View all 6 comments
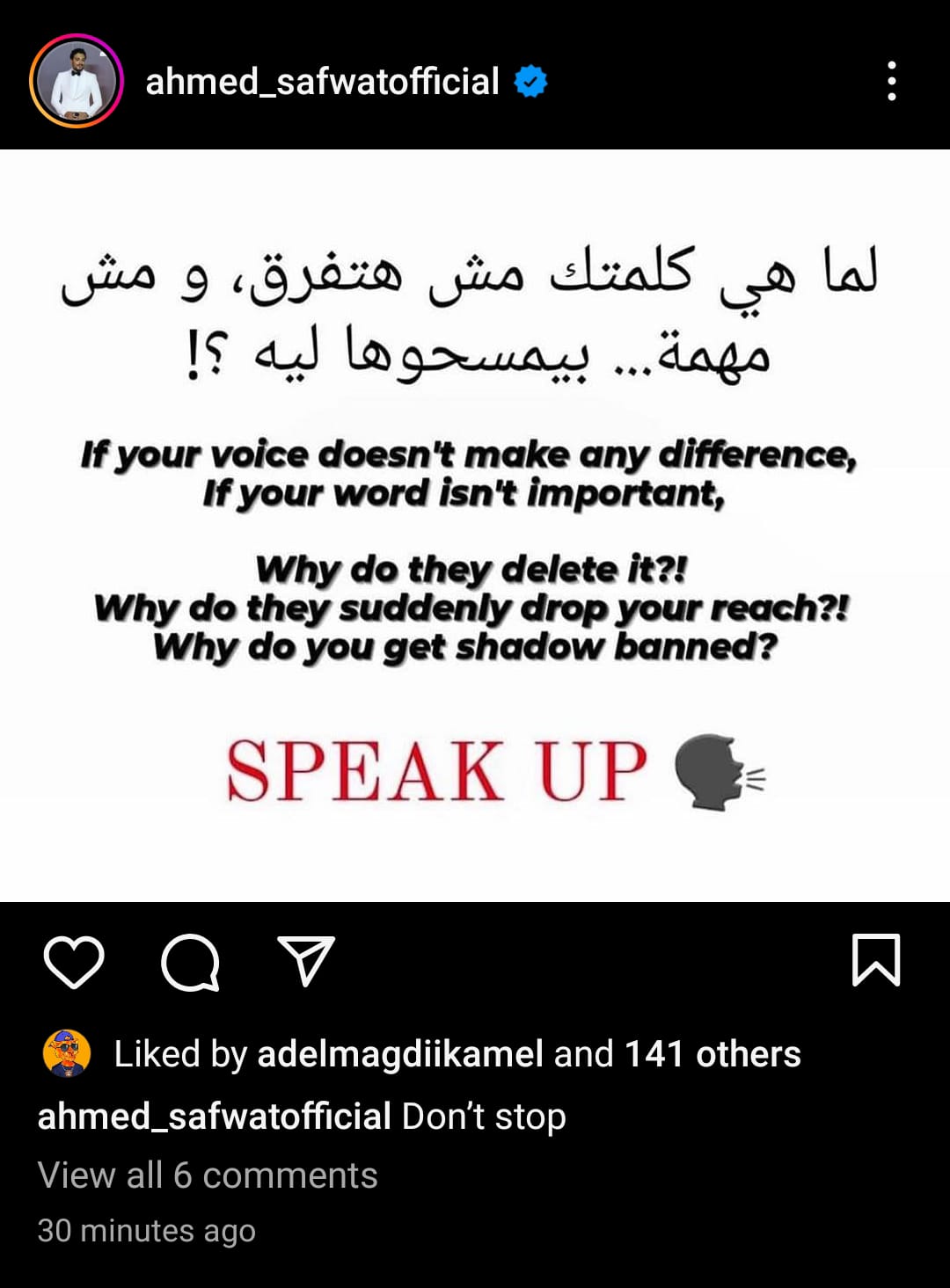Image resolution: width=950 pixels, height=1288 pixels. click(x=208, y=1175)
